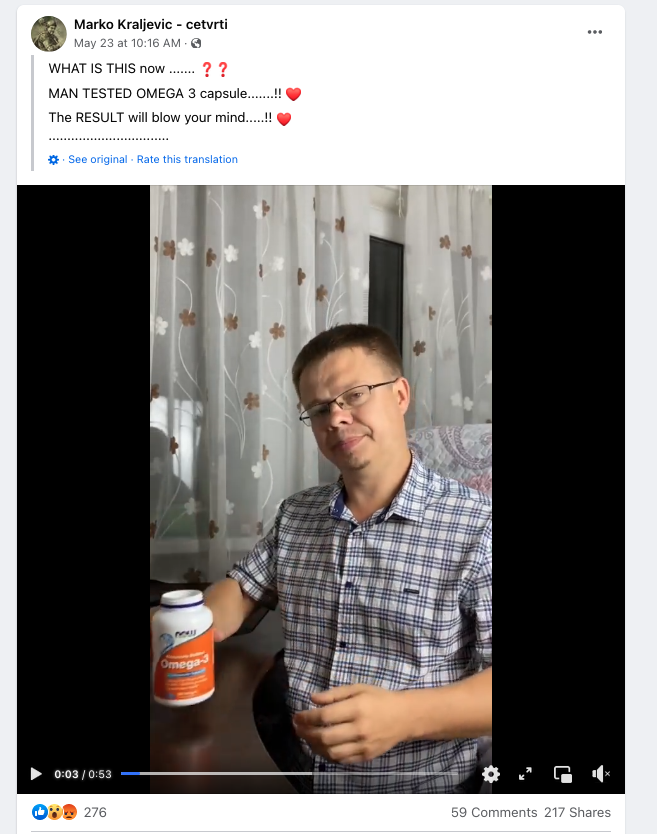
Task: Open the May 23 post timestamp
Action: 127,43
